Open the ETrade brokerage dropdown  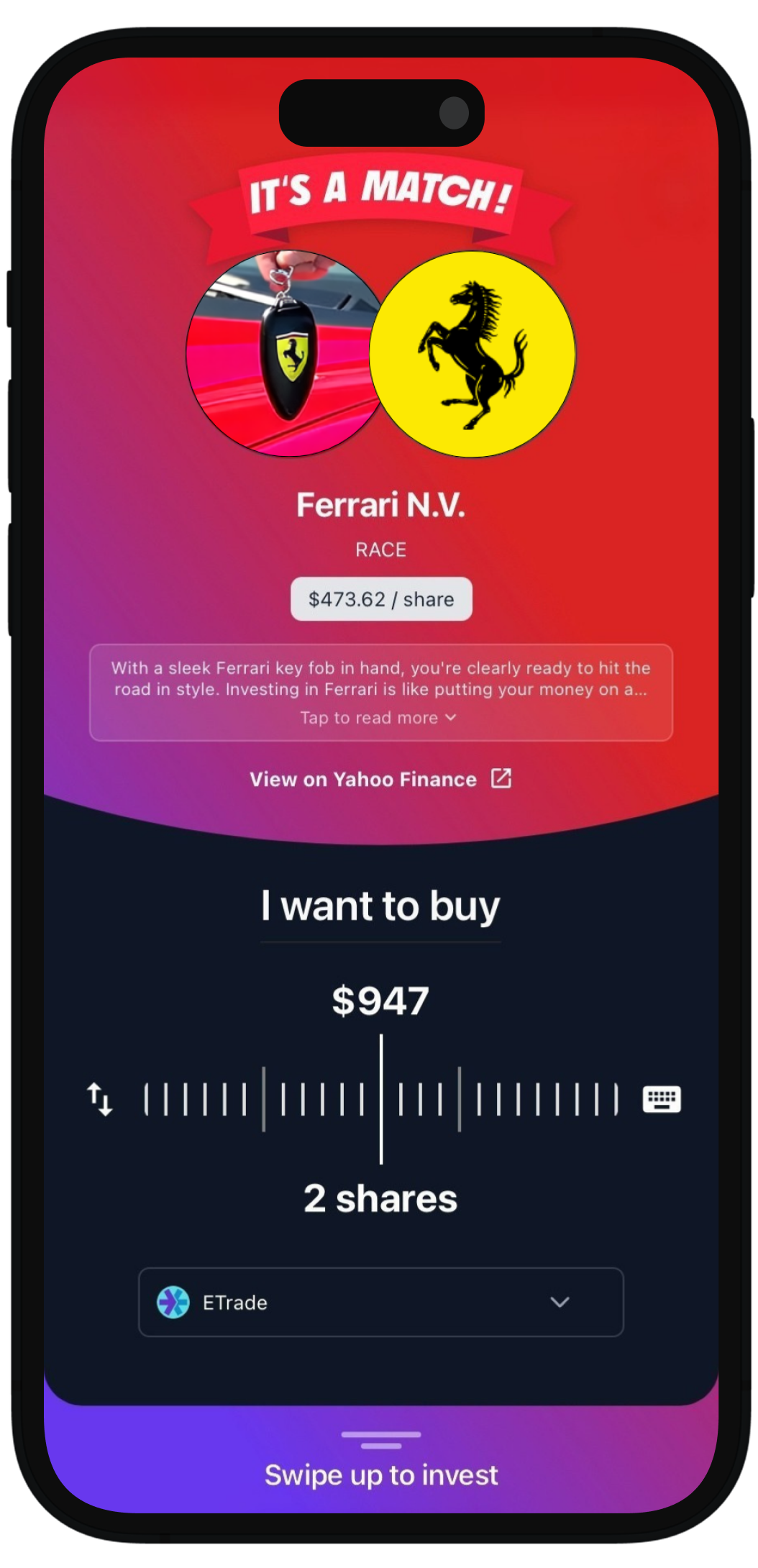[380, 1302]
